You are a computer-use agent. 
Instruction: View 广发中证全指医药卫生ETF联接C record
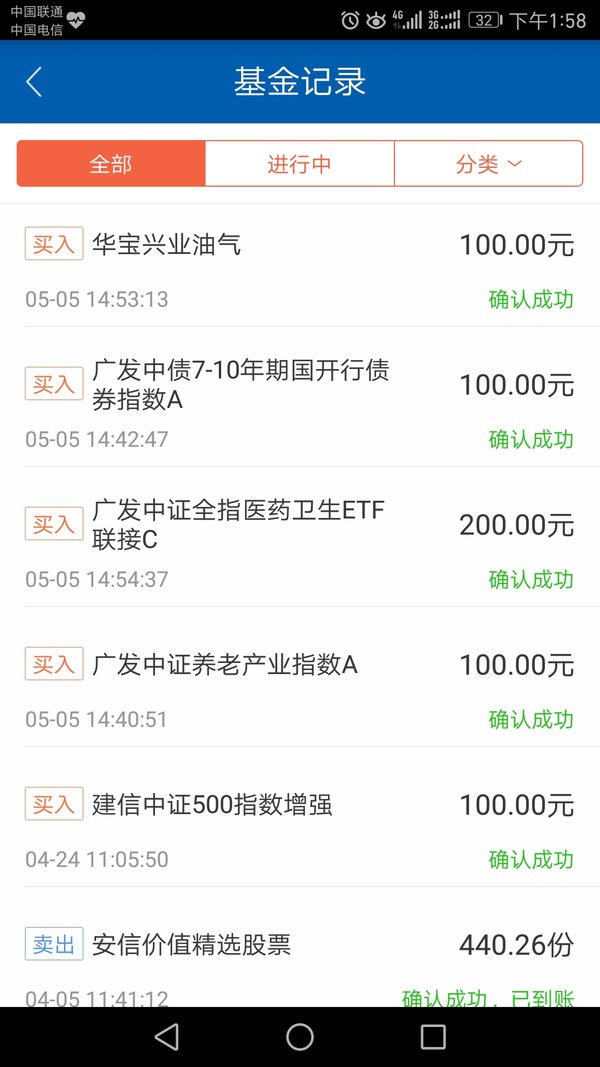click(300, 537)
